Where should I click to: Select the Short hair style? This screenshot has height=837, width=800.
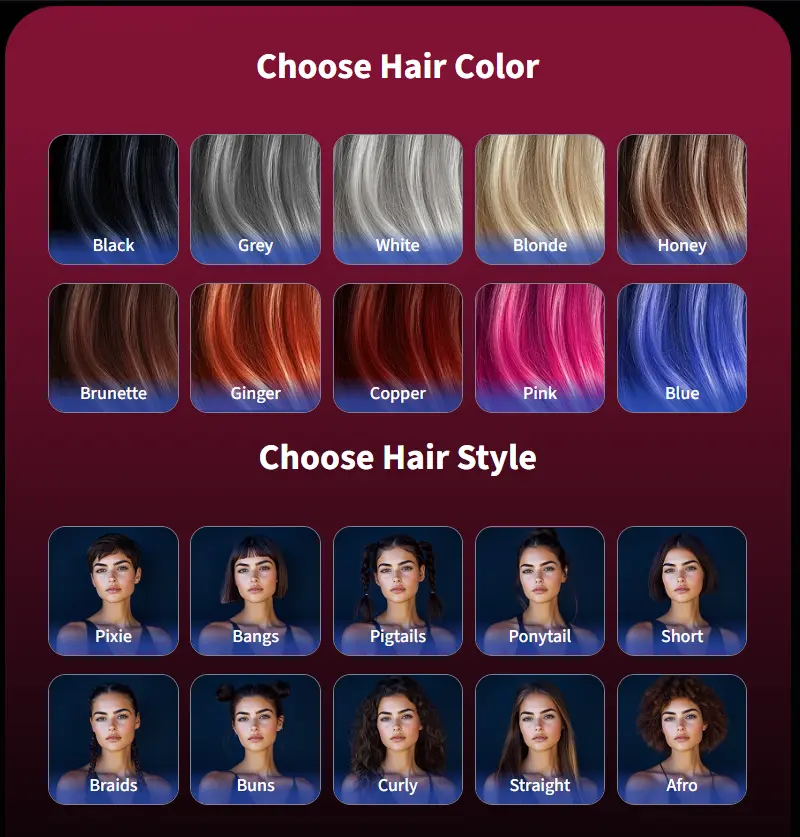pos(682,590)
